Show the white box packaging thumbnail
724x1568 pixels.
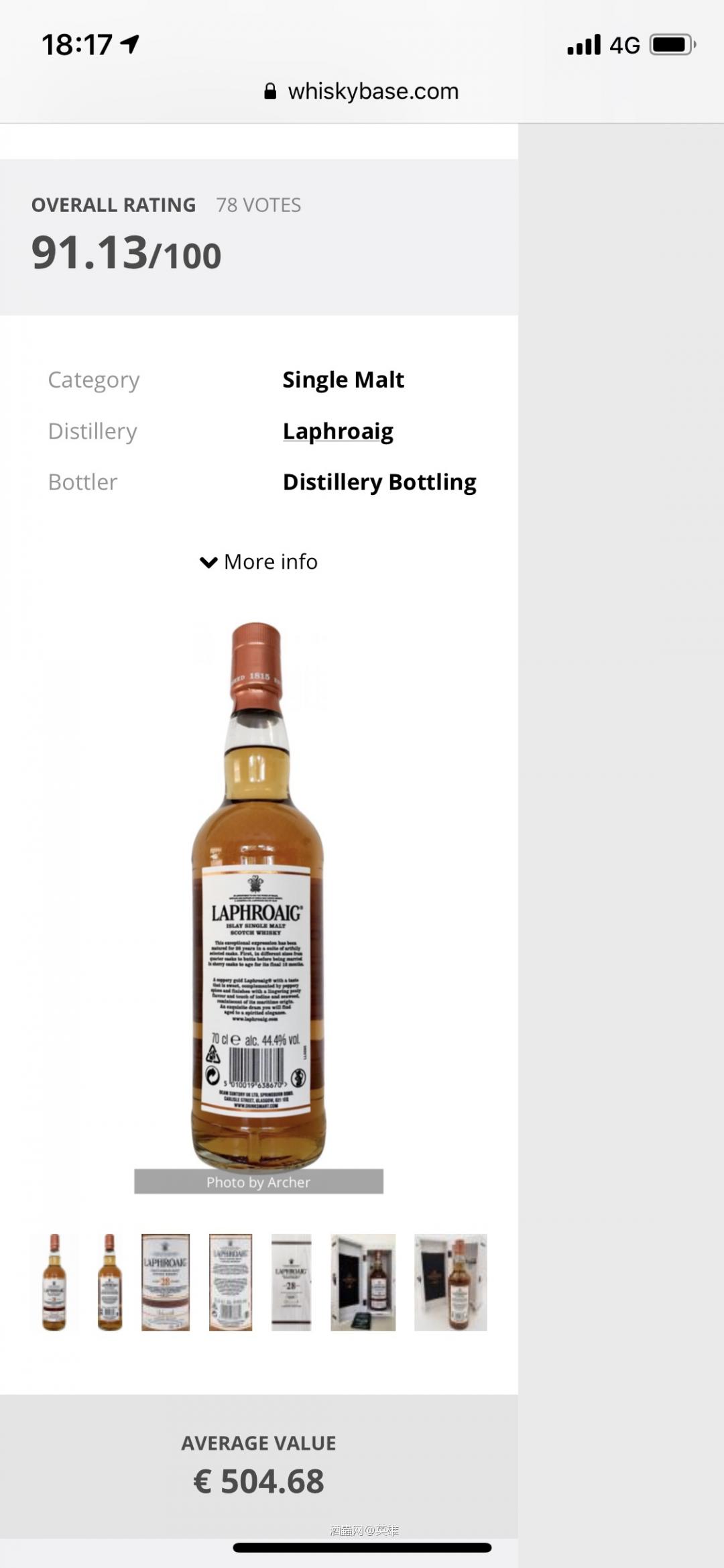(292, 1282)
